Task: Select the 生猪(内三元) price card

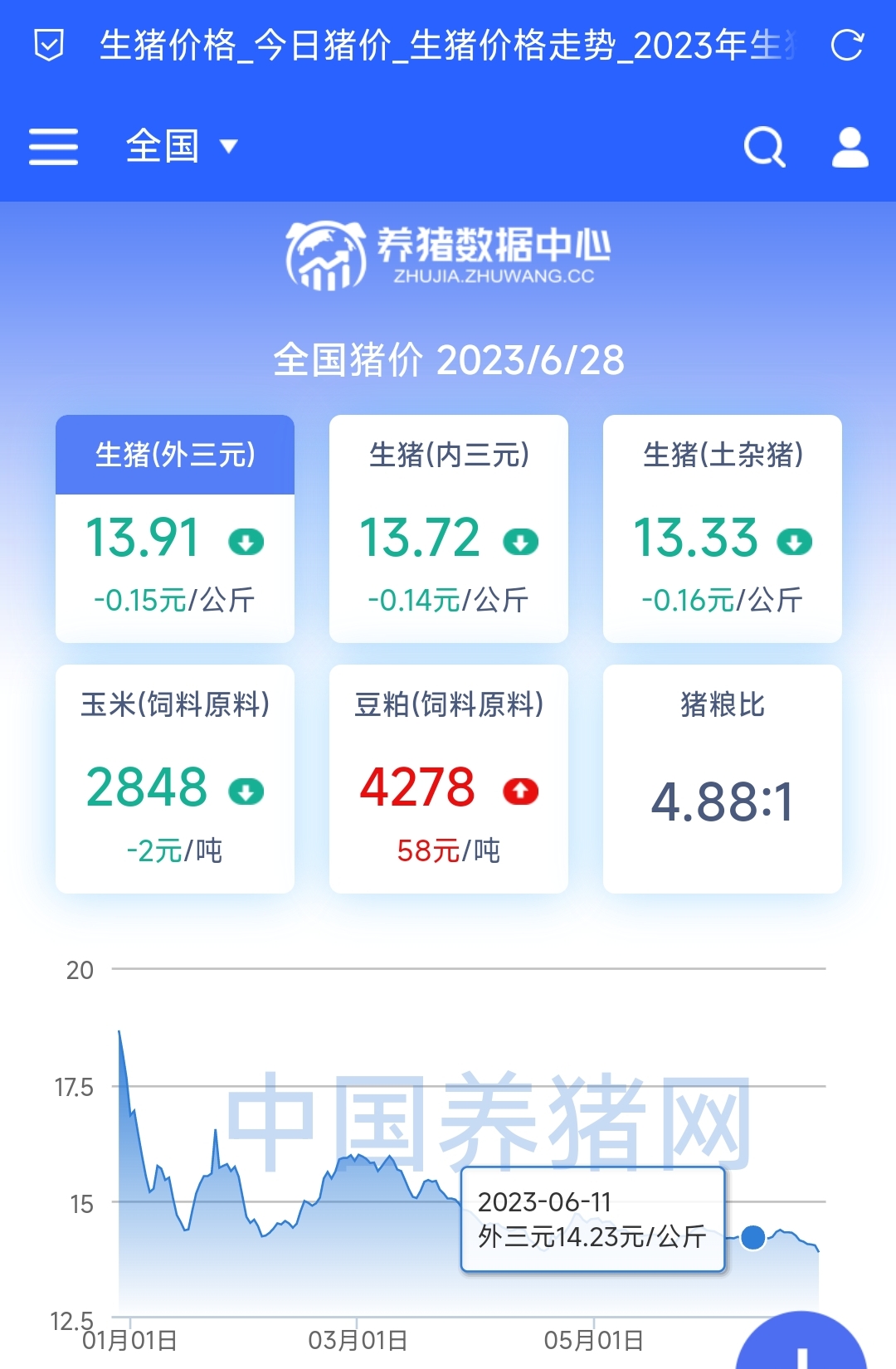Action: (x=449, y=529)
